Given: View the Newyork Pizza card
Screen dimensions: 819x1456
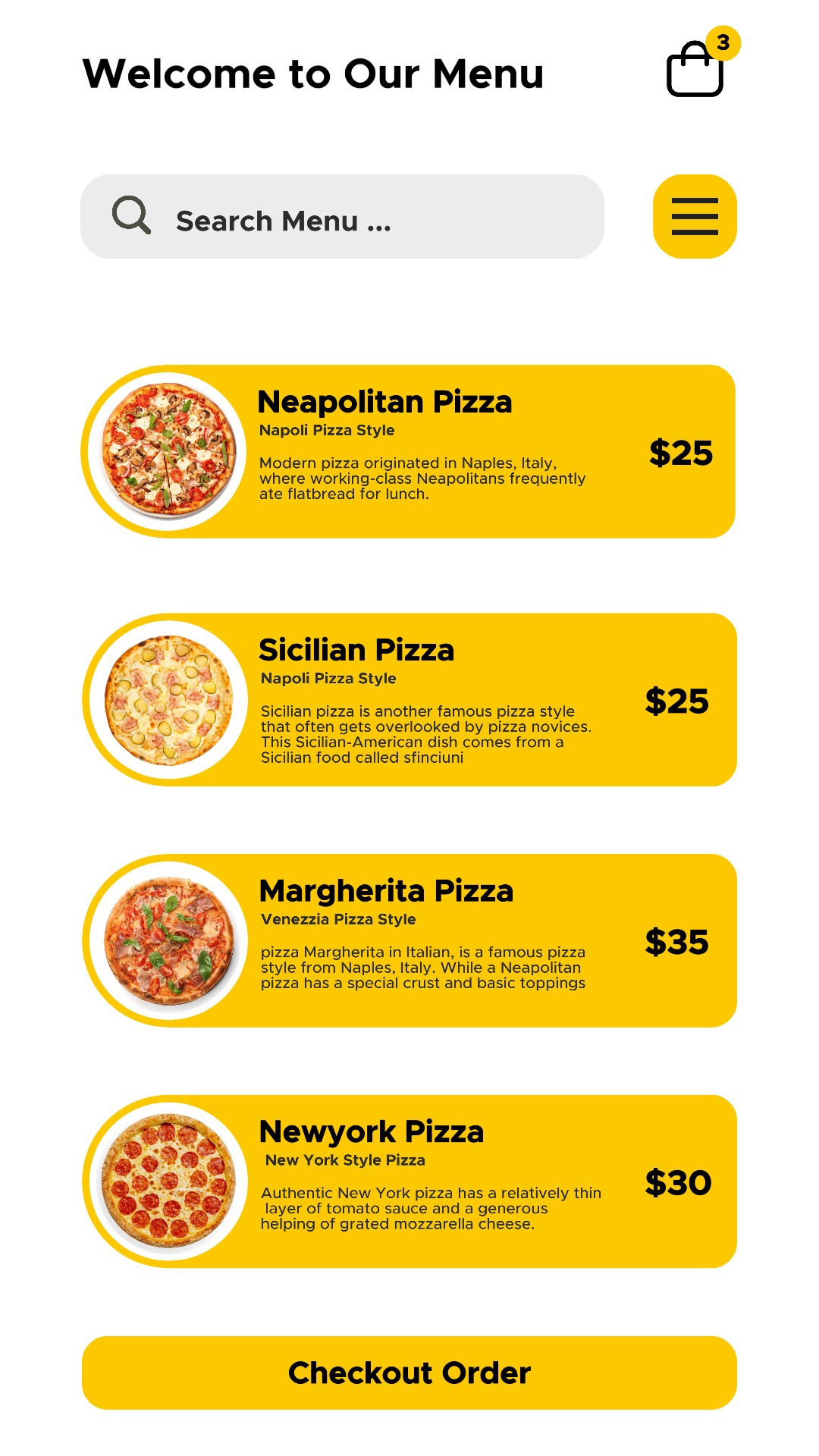Looking at the screenshot, I should point(409,1181).
